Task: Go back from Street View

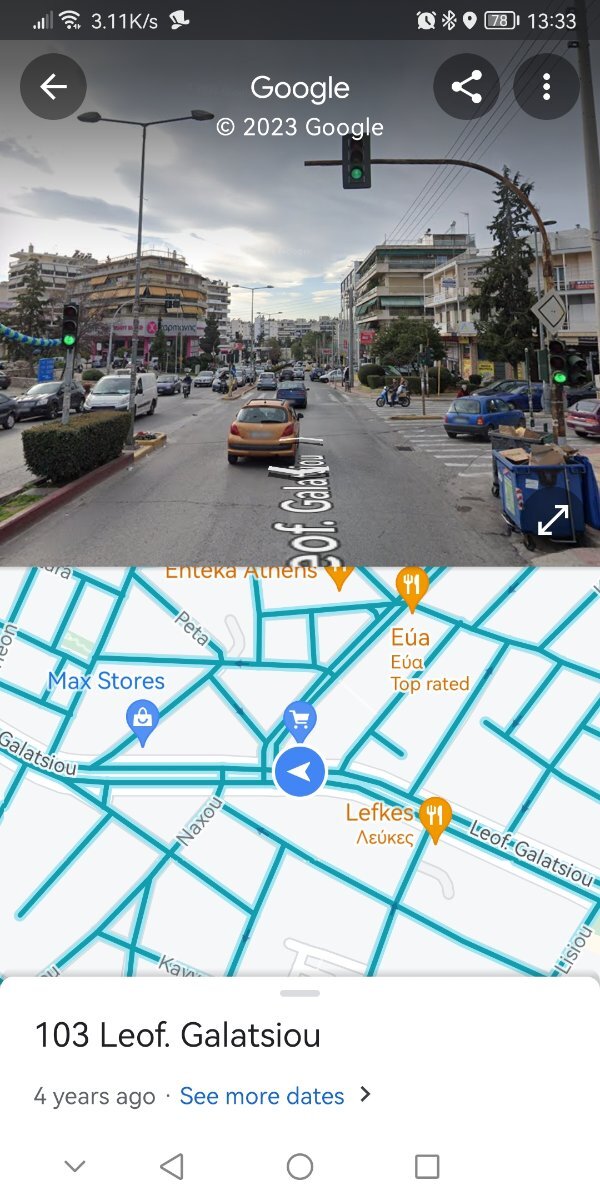Action: coord(53,87)
